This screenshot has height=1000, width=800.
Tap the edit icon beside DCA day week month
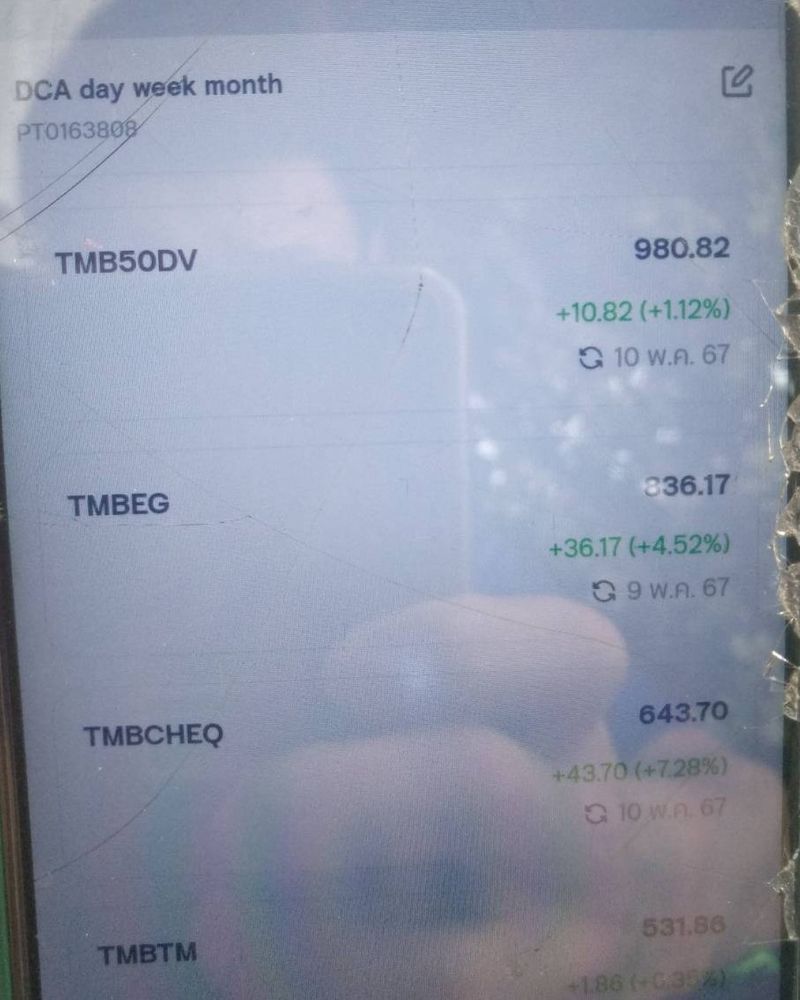click(x=737, y=81)
